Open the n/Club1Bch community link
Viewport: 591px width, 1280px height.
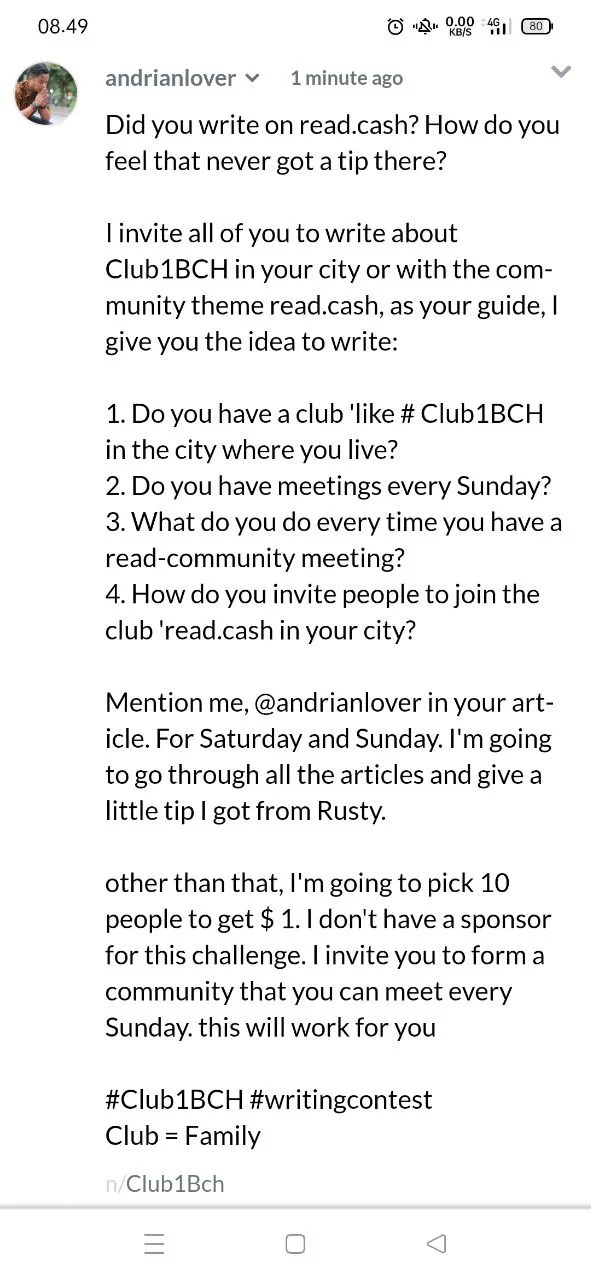click(165, 1184)
